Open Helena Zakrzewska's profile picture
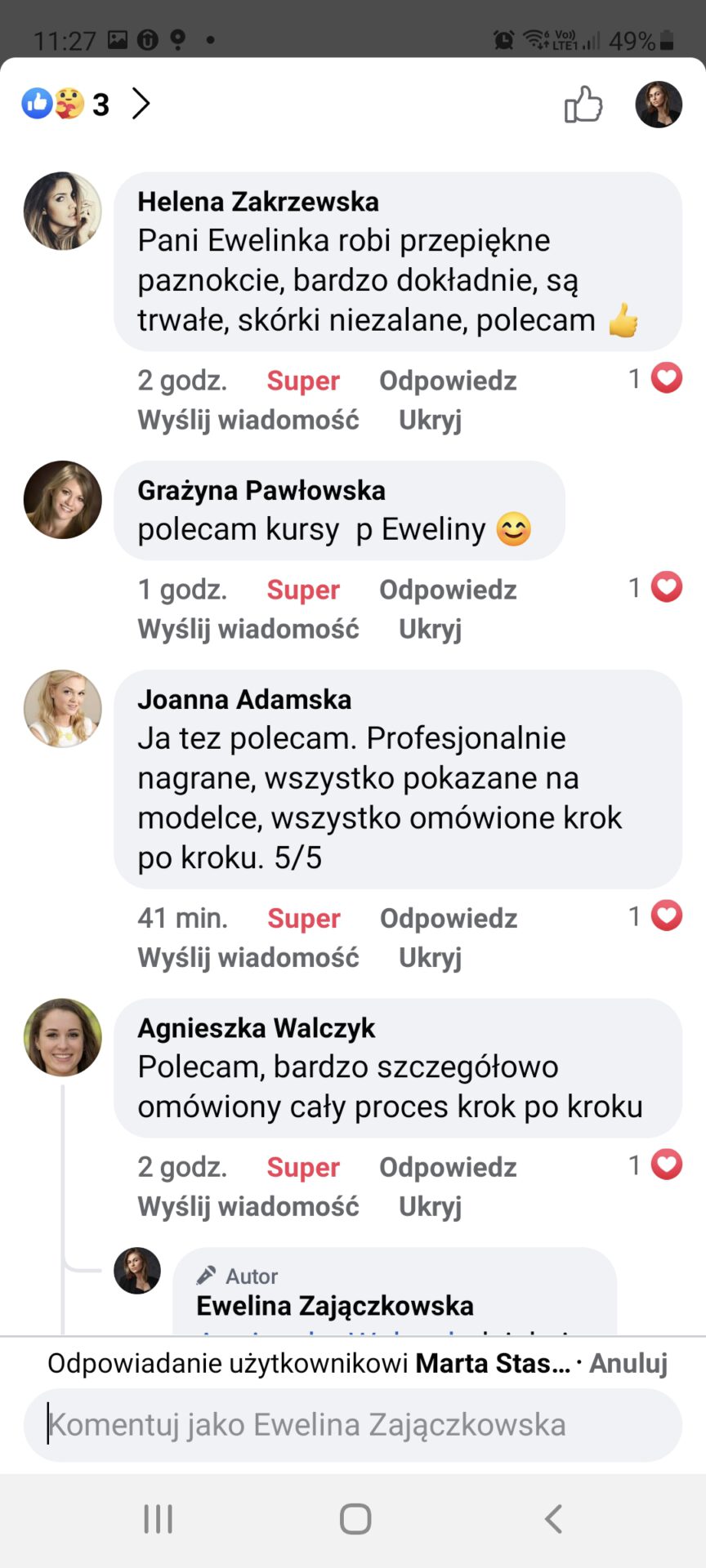 pos(63,211)
